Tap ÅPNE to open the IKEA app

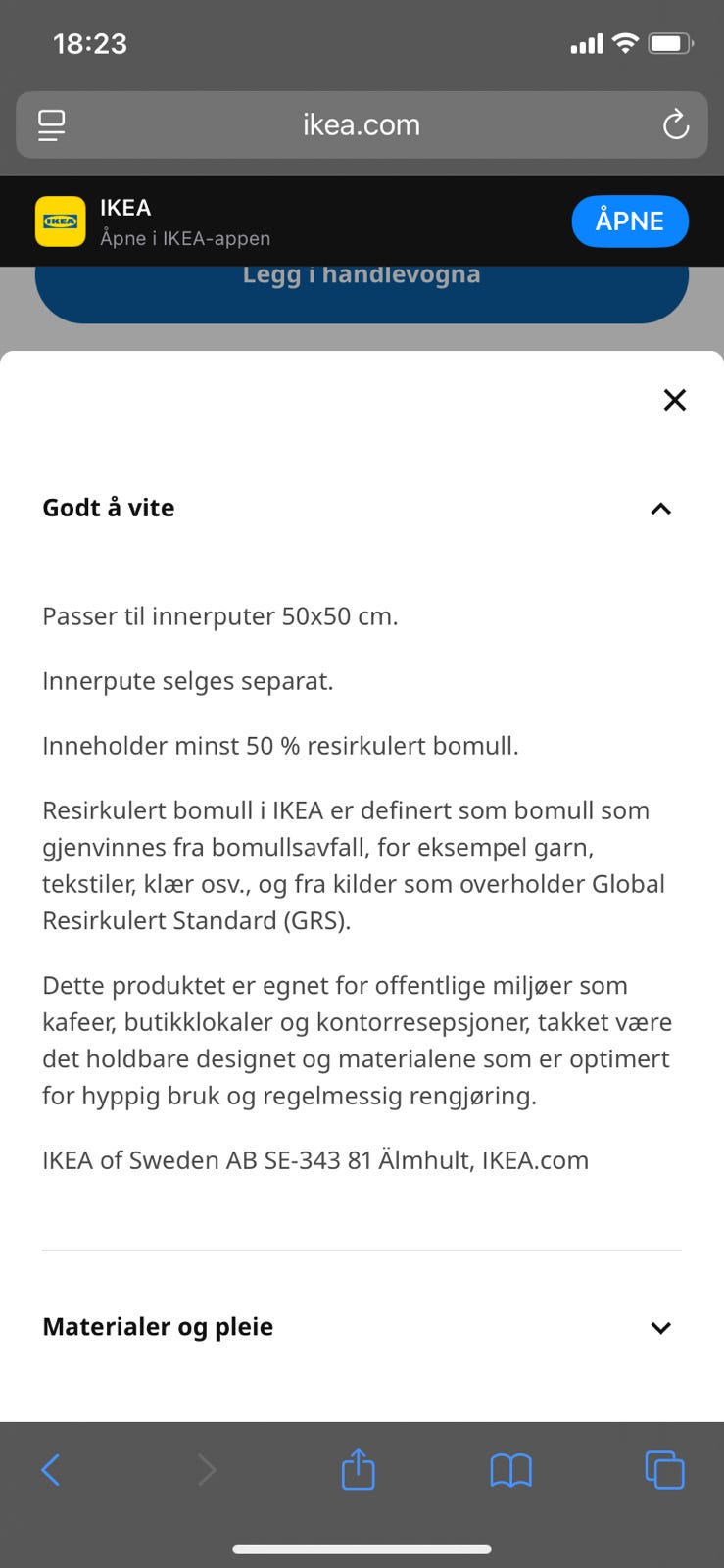coord(630,220)
